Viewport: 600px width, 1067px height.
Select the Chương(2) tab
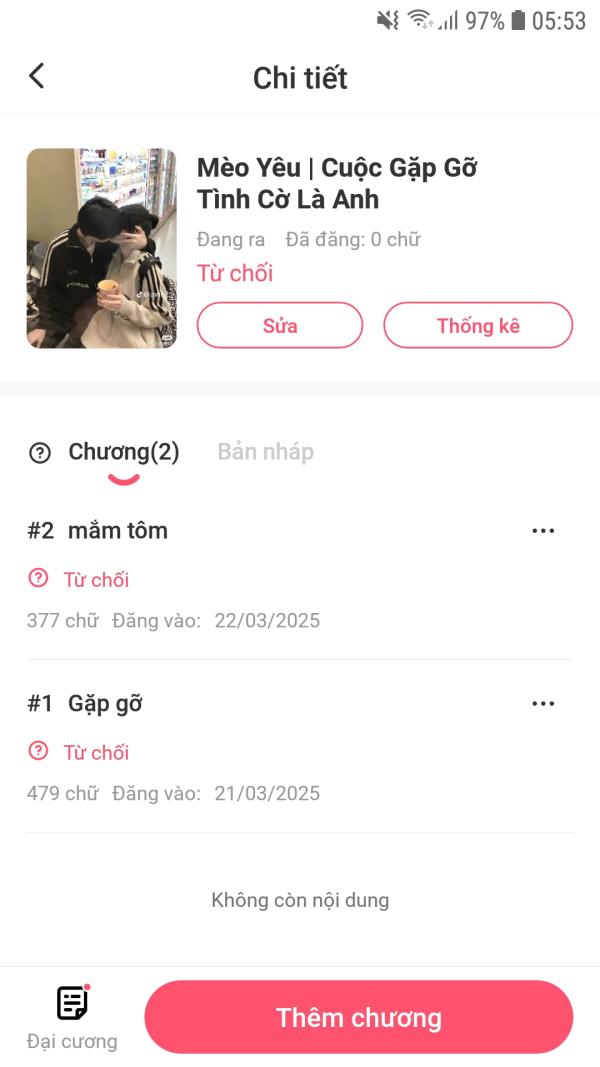(x=124, y=452)
